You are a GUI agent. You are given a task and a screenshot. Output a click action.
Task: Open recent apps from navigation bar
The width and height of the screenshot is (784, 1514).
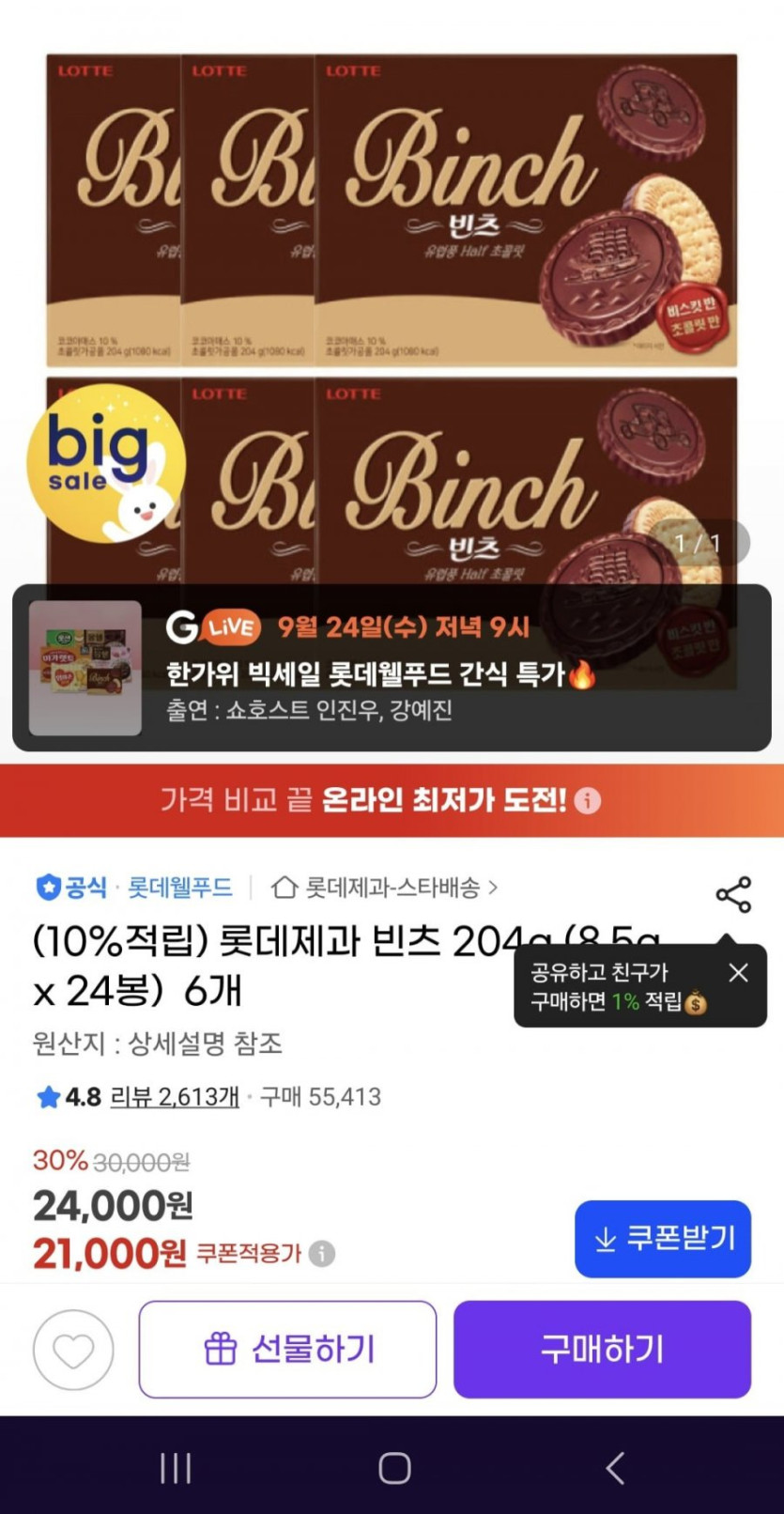176,1467
